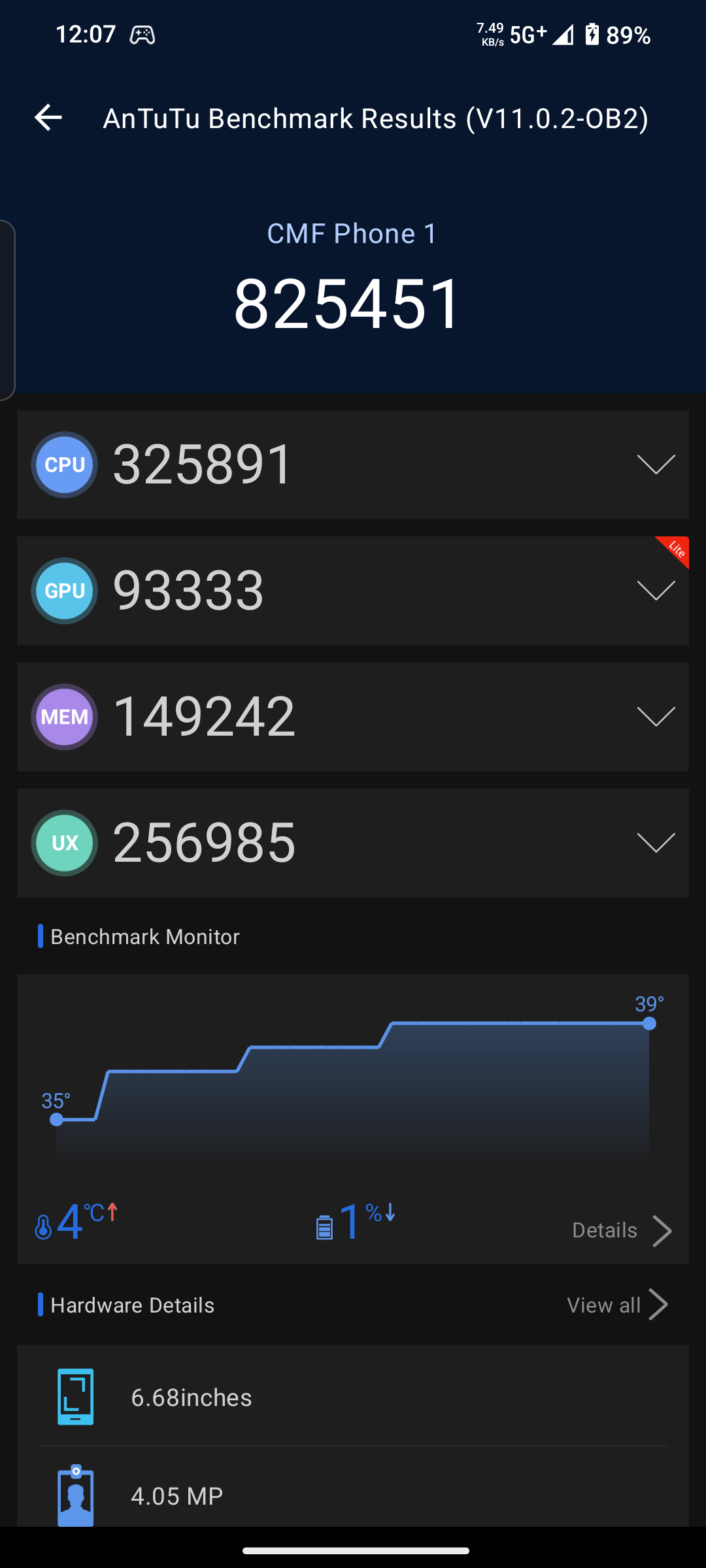Click the MEM memory badge icon
Viewport: 706px width, 1568px height.
tap(64, 716)
